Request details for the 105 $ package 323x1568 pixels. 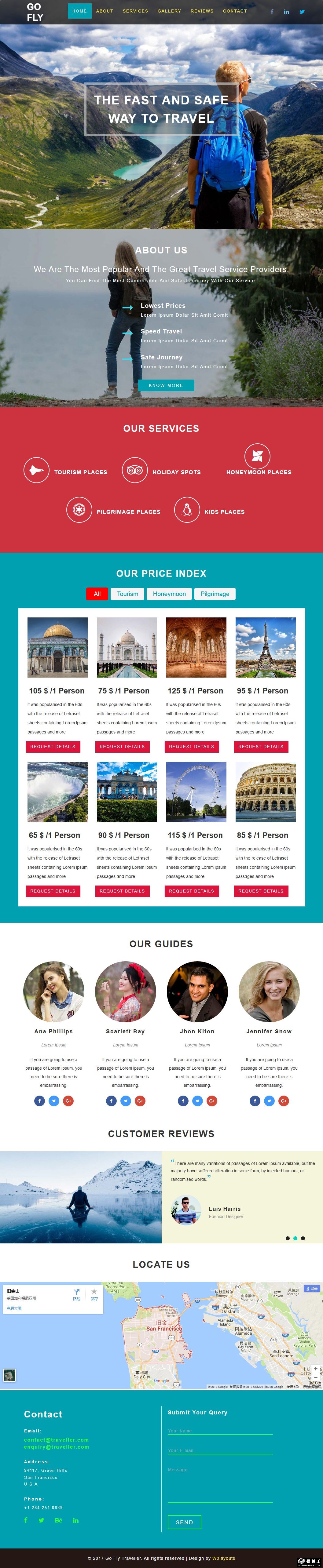pos(53,746)
